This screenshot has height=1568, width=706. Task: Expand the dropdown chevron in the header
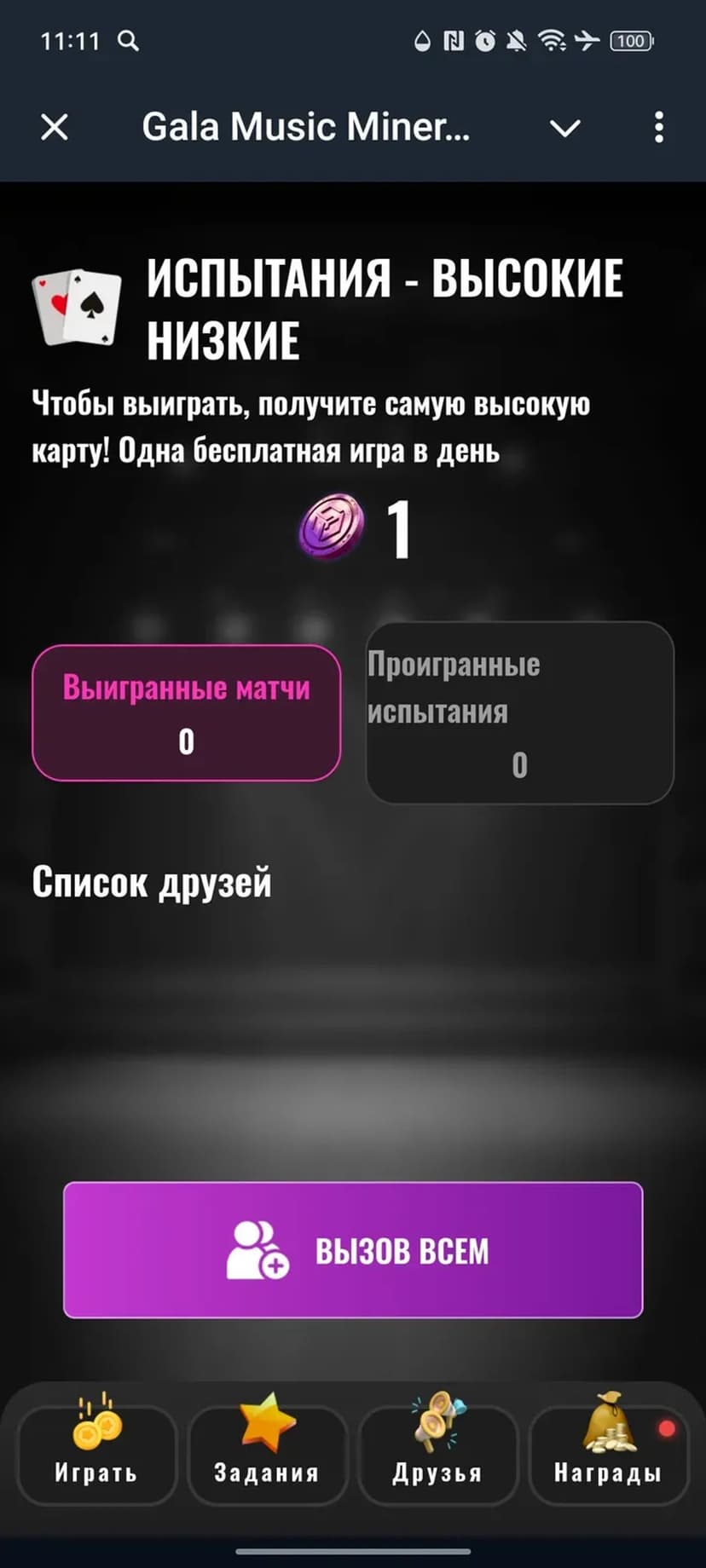(x=564, y=129)
